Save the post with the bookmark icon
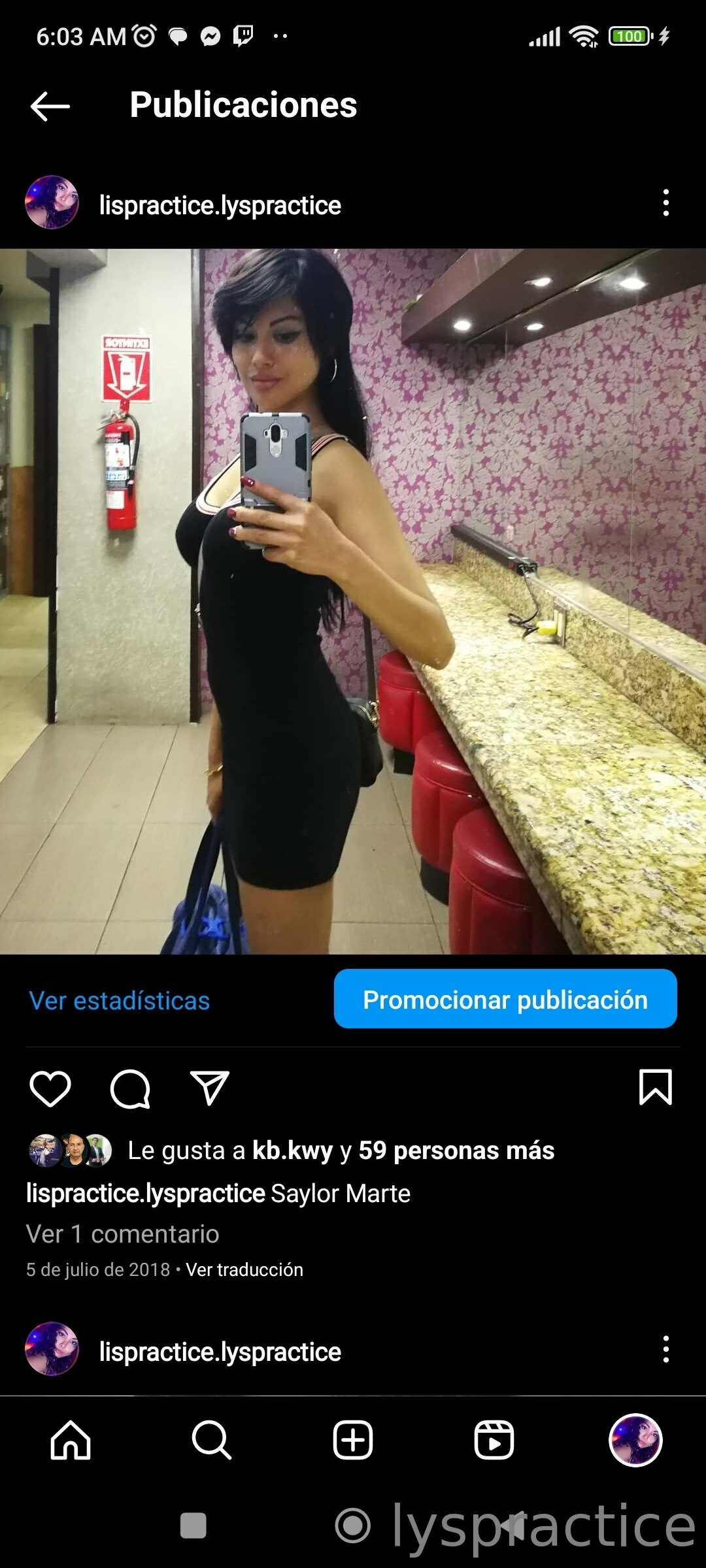 tap(655, 1087)
